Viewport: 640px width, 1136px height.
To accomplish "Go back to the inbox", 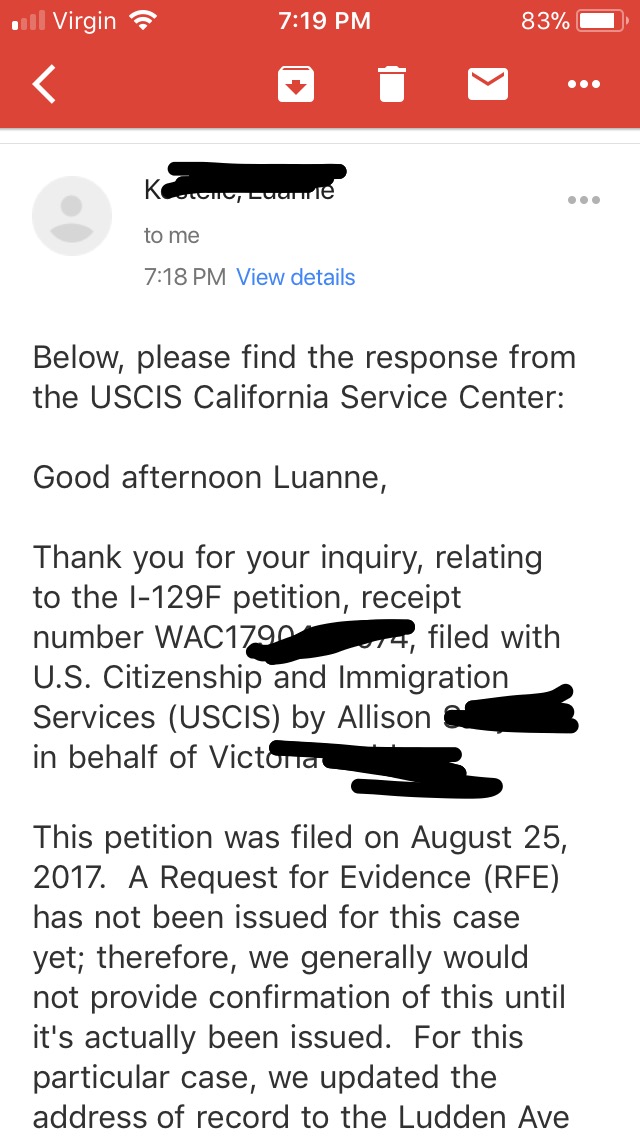I will click(44, 84).
